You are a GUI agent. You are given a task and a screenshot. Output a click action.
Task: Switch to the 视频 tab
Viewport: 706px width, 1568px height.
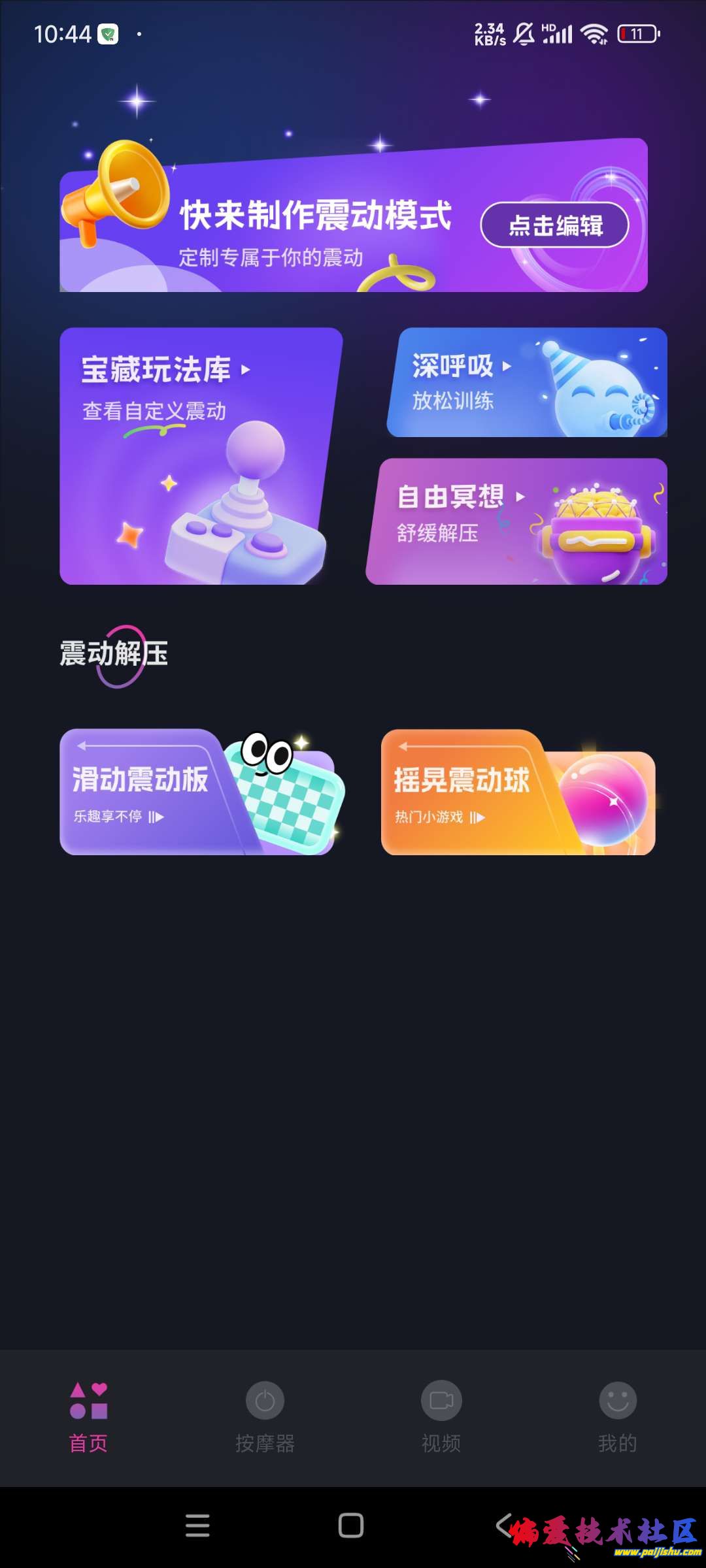441,1414
